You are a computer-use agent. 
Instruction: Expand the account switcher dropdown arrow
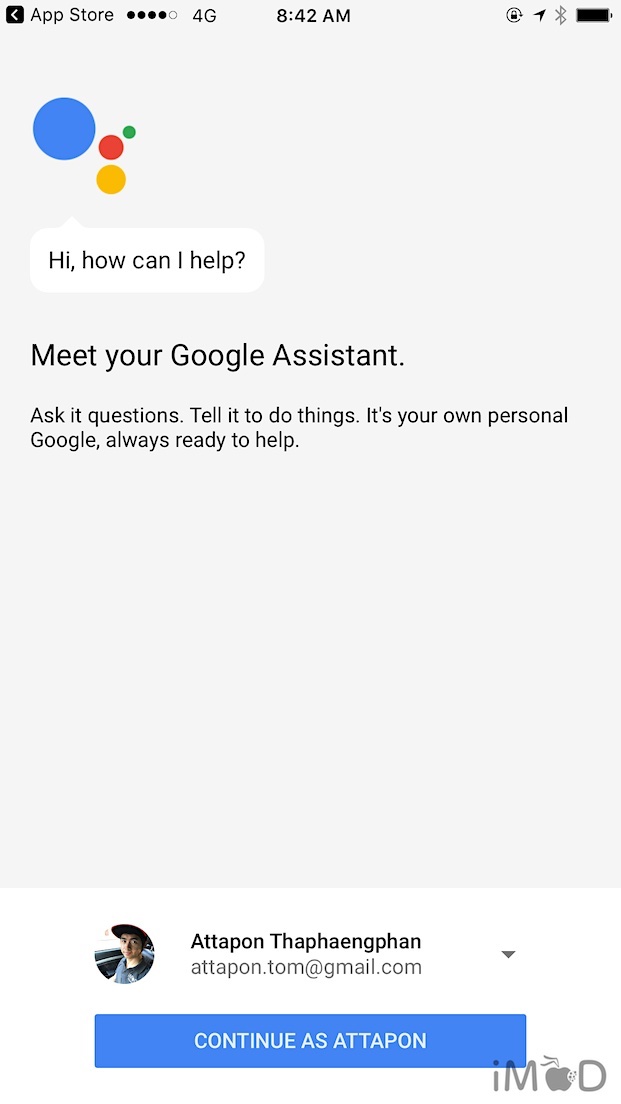click(508, 954)
